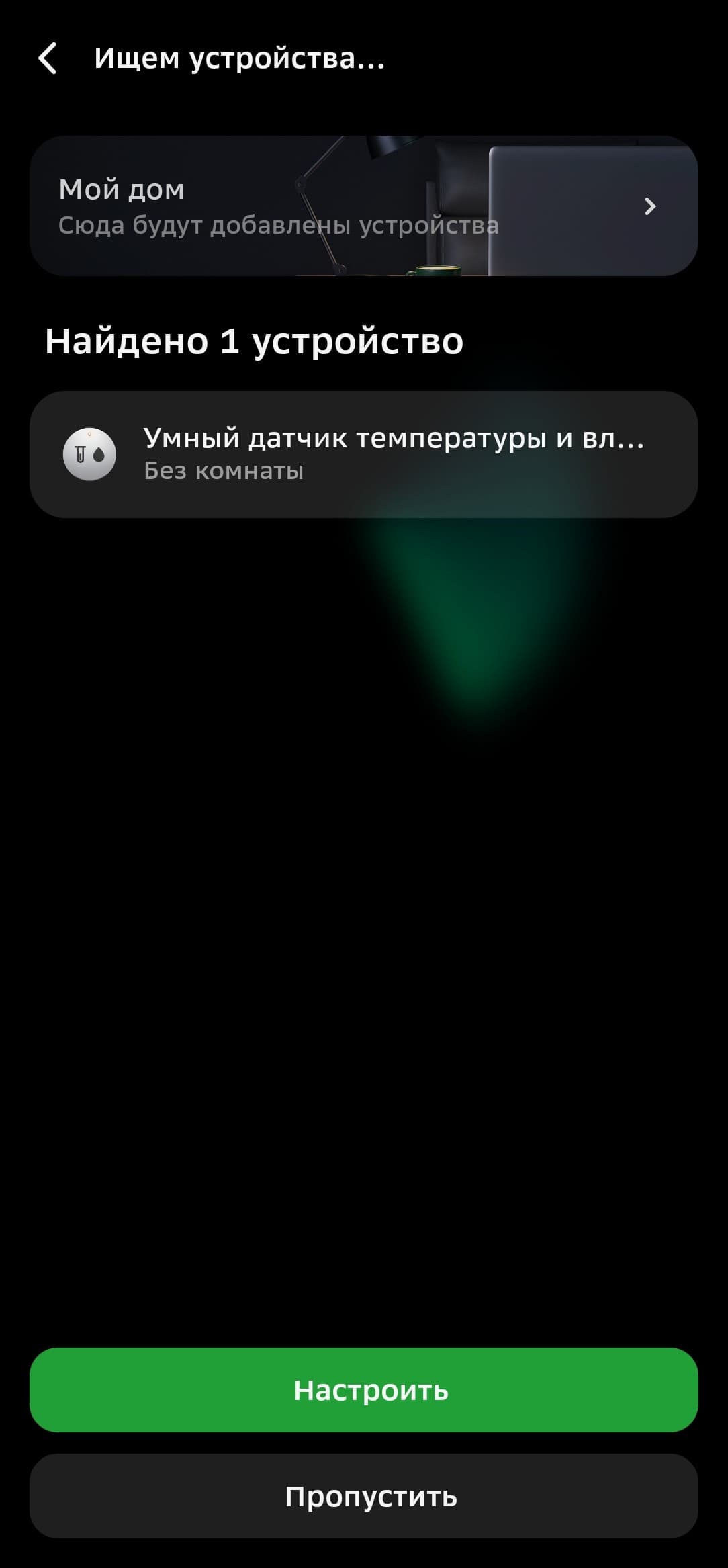Go back from device search screen
This screenshot has width=728, height=1568.
(x=48, y=58)
